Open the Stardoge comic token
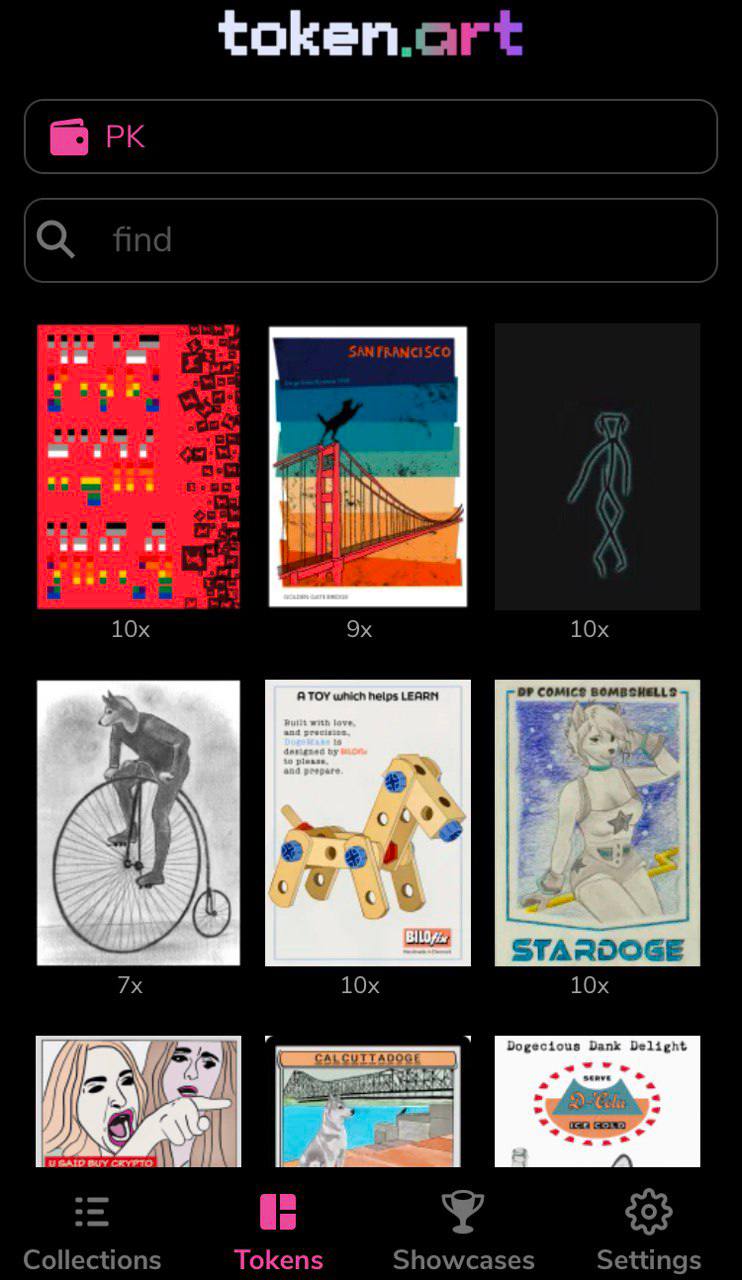The width and height of the screenshot is (742, 1280). pyautogui.click(x=597, y=823)
